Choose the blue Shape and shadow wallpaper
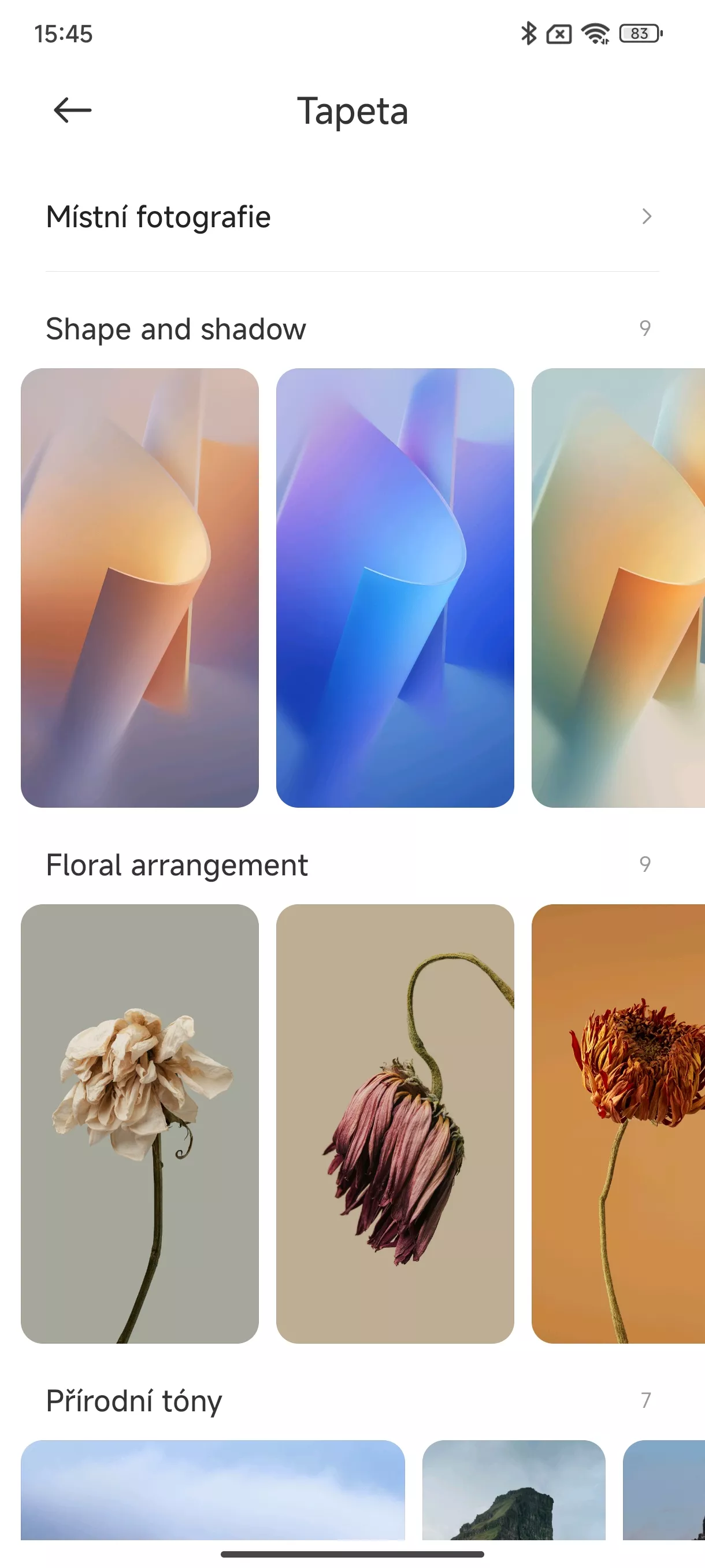 click(x=395, y=587)
